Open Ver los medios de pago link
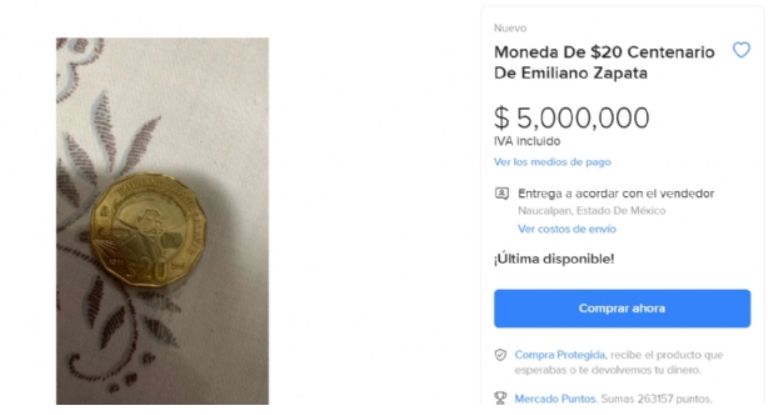 (x=552, y=162)
